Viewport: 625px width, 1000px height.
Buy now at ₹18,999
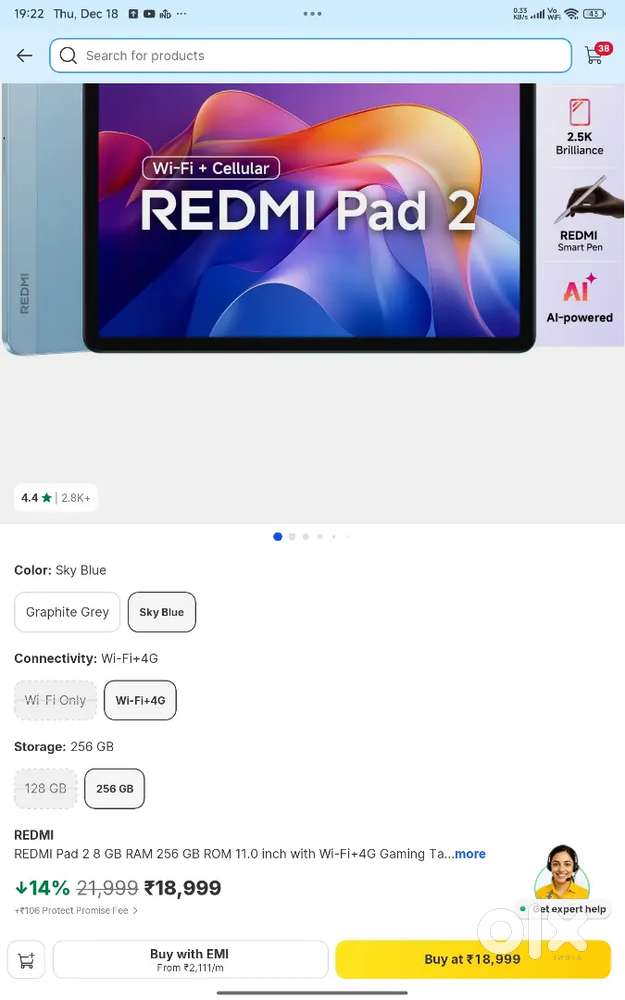[x=472, y=959]
